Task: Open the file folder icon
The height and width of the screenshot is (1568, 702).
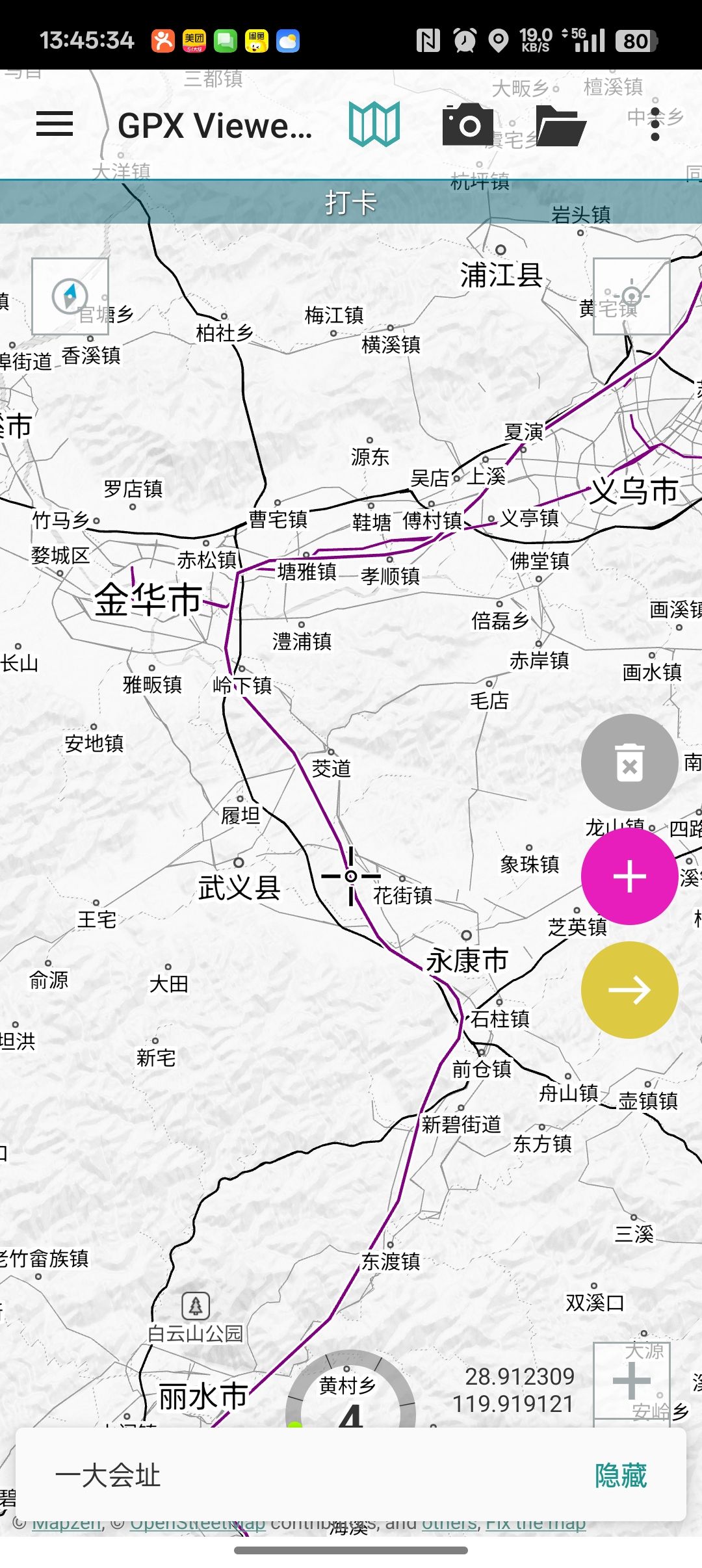Action: (560, 124)
